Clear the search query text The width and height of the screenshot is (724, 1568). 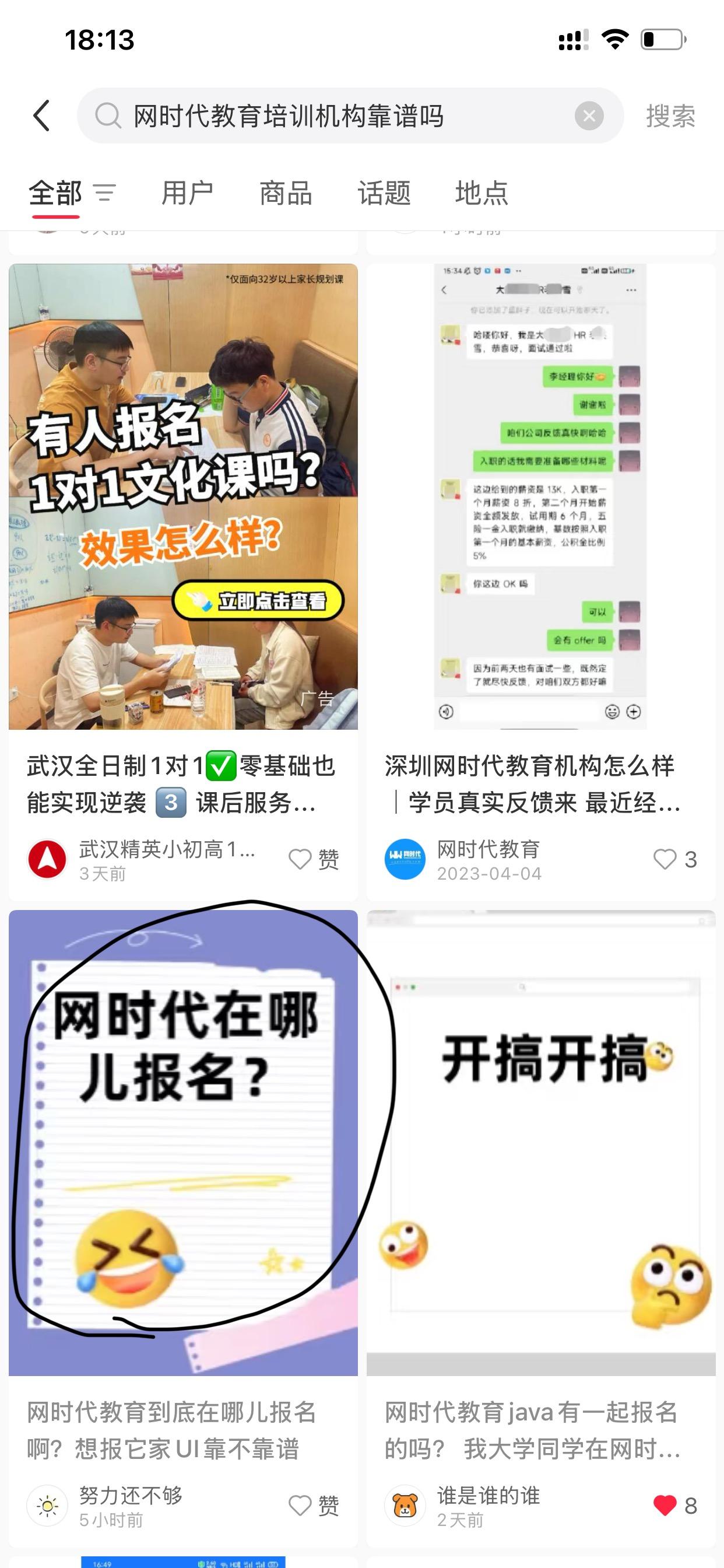pyautogui.click(x=589, y=116)
